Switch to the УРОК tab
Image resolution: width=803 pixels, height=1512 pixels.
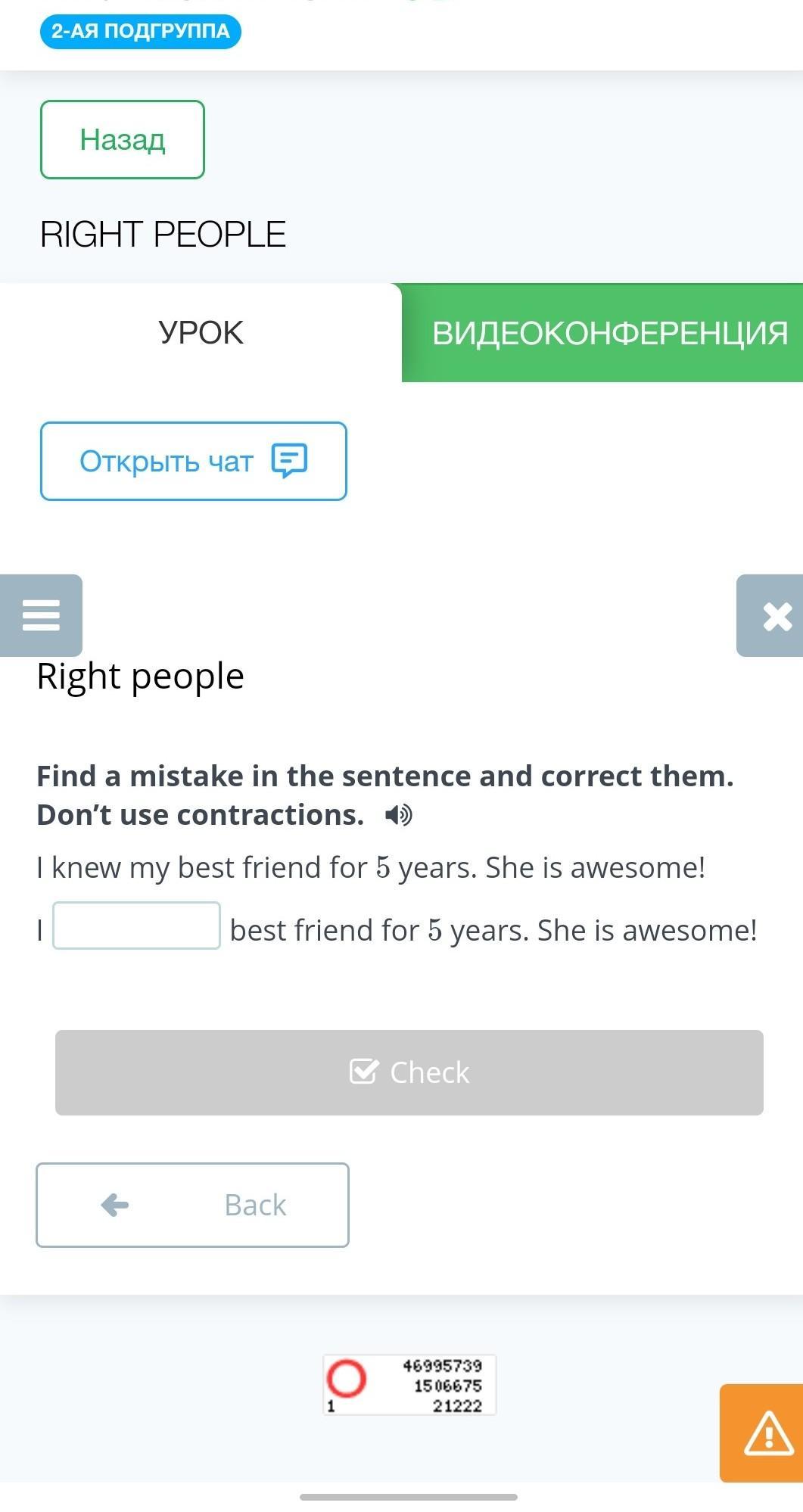201,332
